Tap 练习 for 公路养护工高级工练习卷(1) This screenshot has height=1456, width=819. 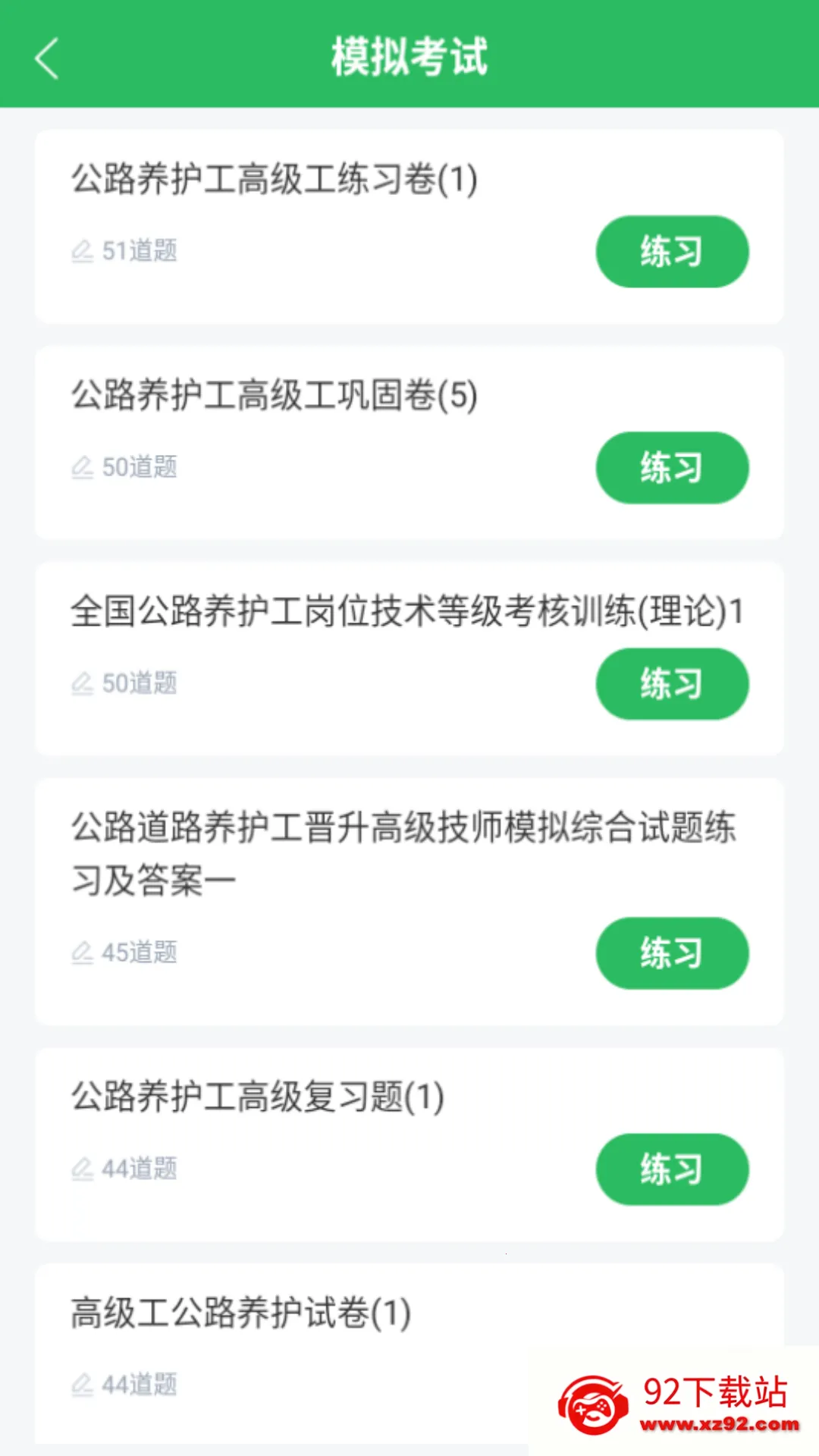(x=672, y=252)
